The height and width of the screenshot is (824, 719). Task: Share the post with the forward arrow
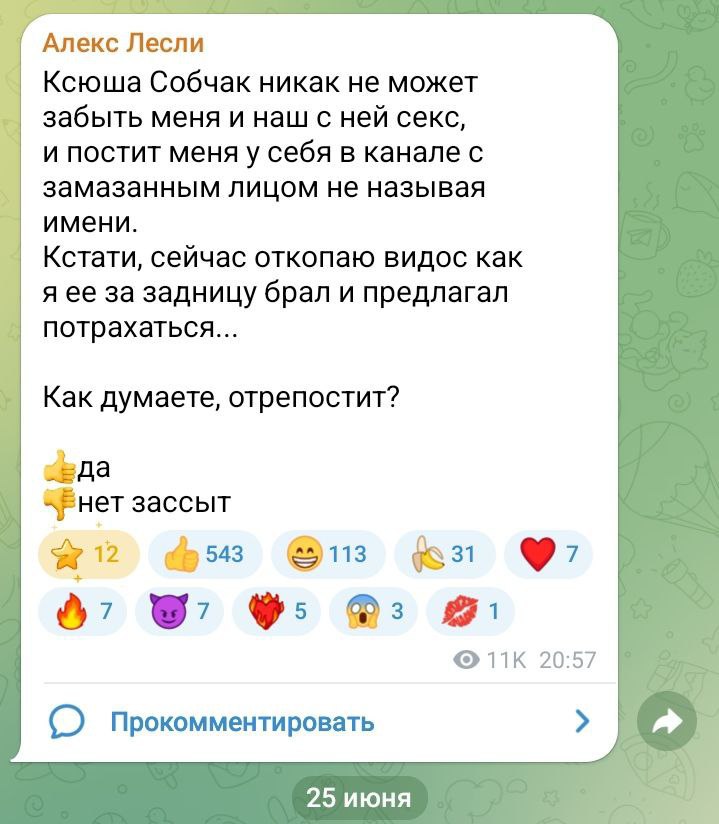tap(666, 721)
